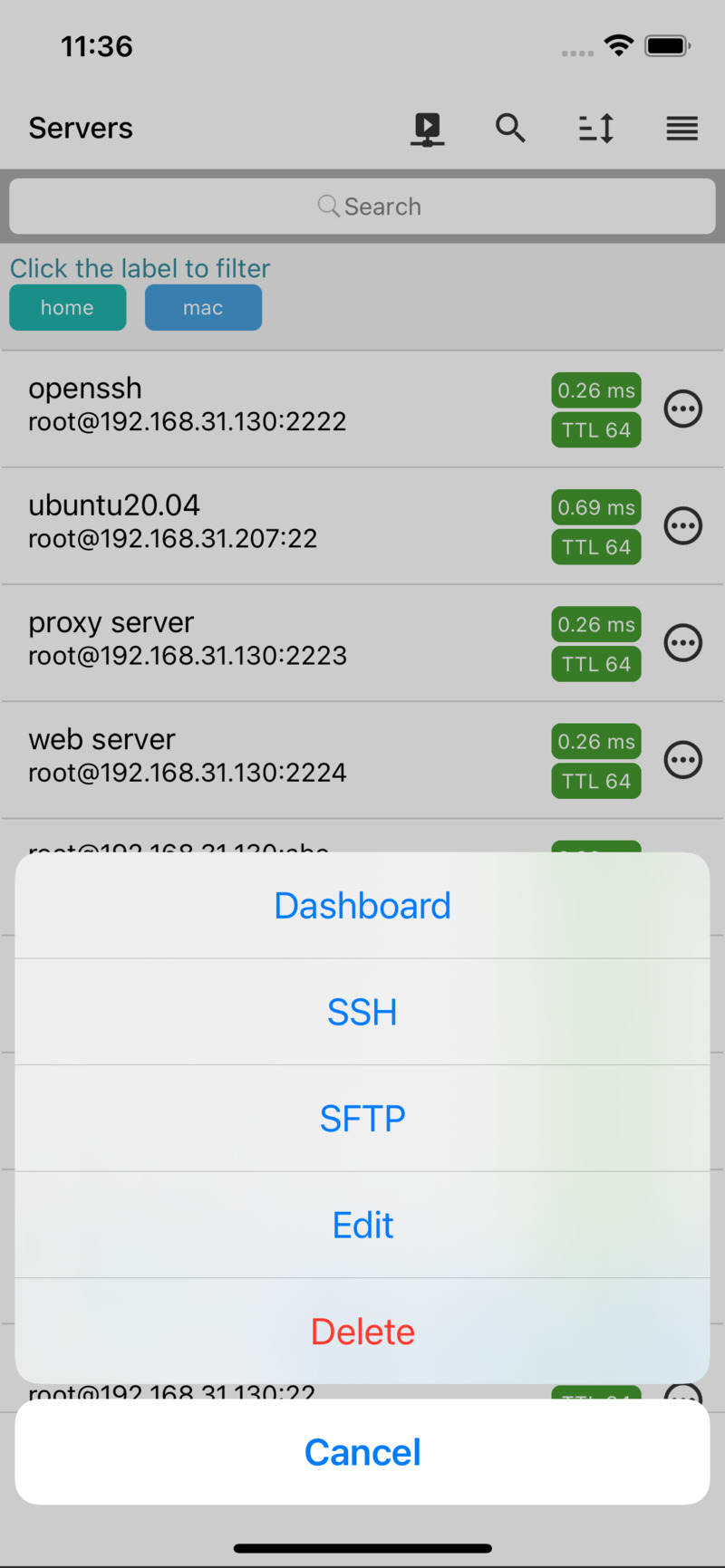
Task: Select Edit in the action sheet
Action: pyautogui.click(x=362, y=1224)
